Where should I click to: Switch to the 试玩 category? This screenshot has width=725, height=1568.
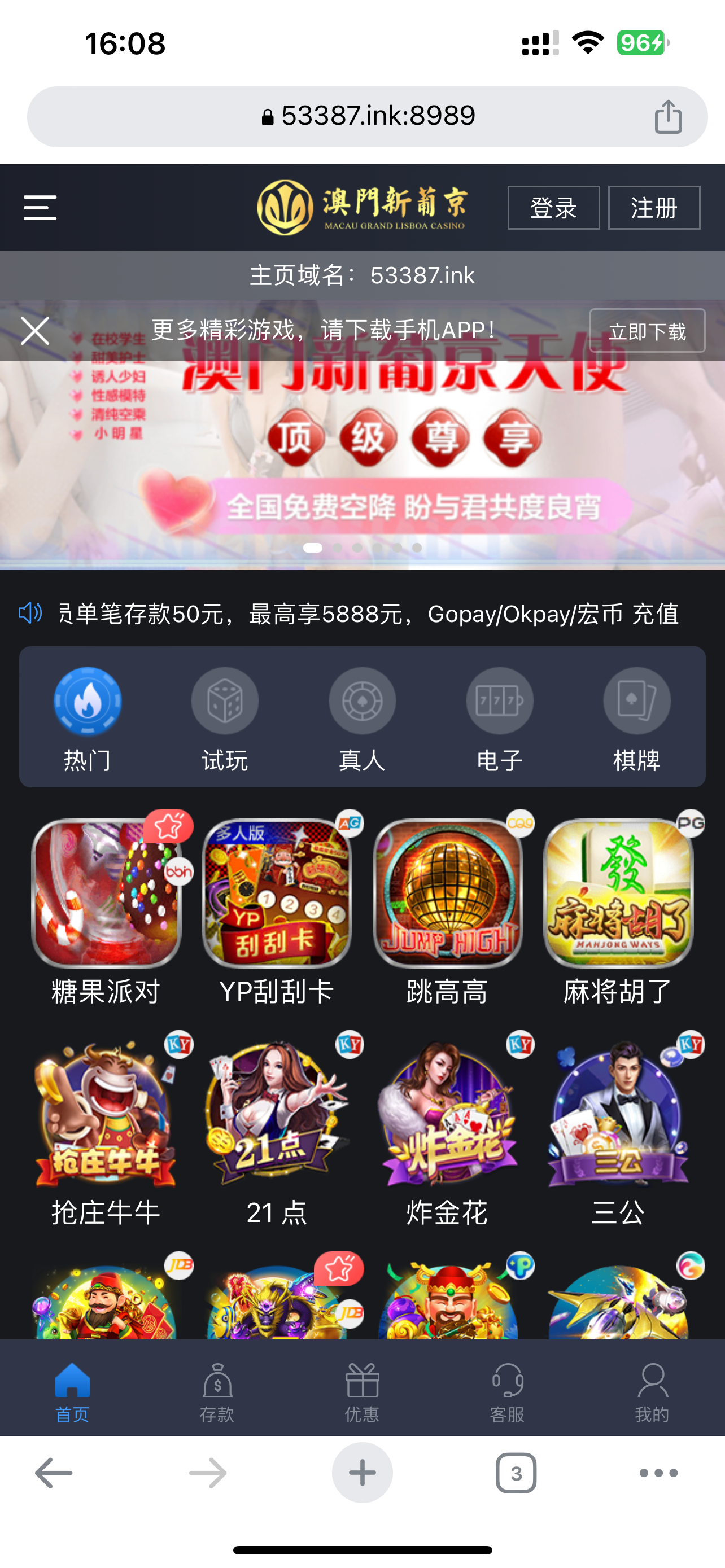(x=225, y=719)
